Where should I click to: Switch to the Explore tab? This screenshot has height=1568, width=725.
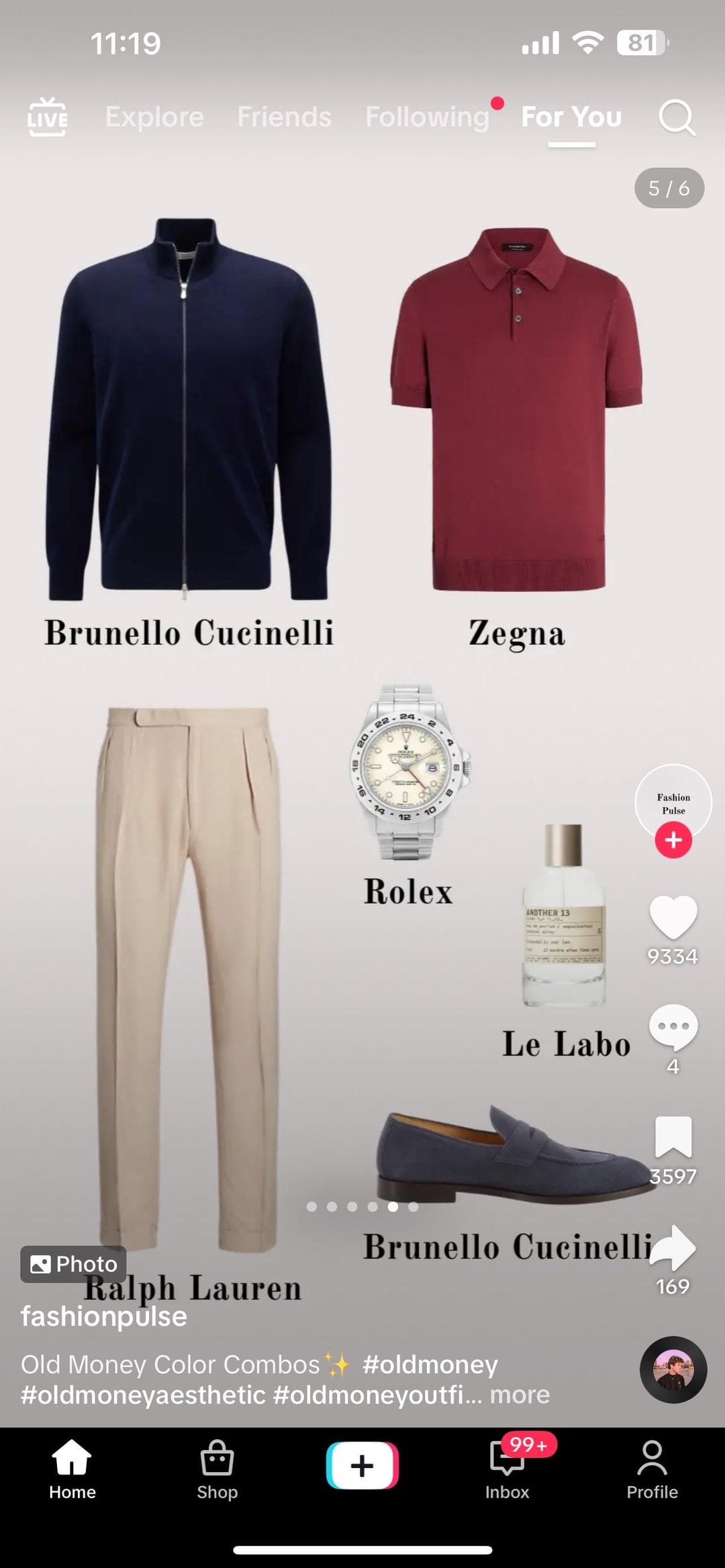point(154,117)
